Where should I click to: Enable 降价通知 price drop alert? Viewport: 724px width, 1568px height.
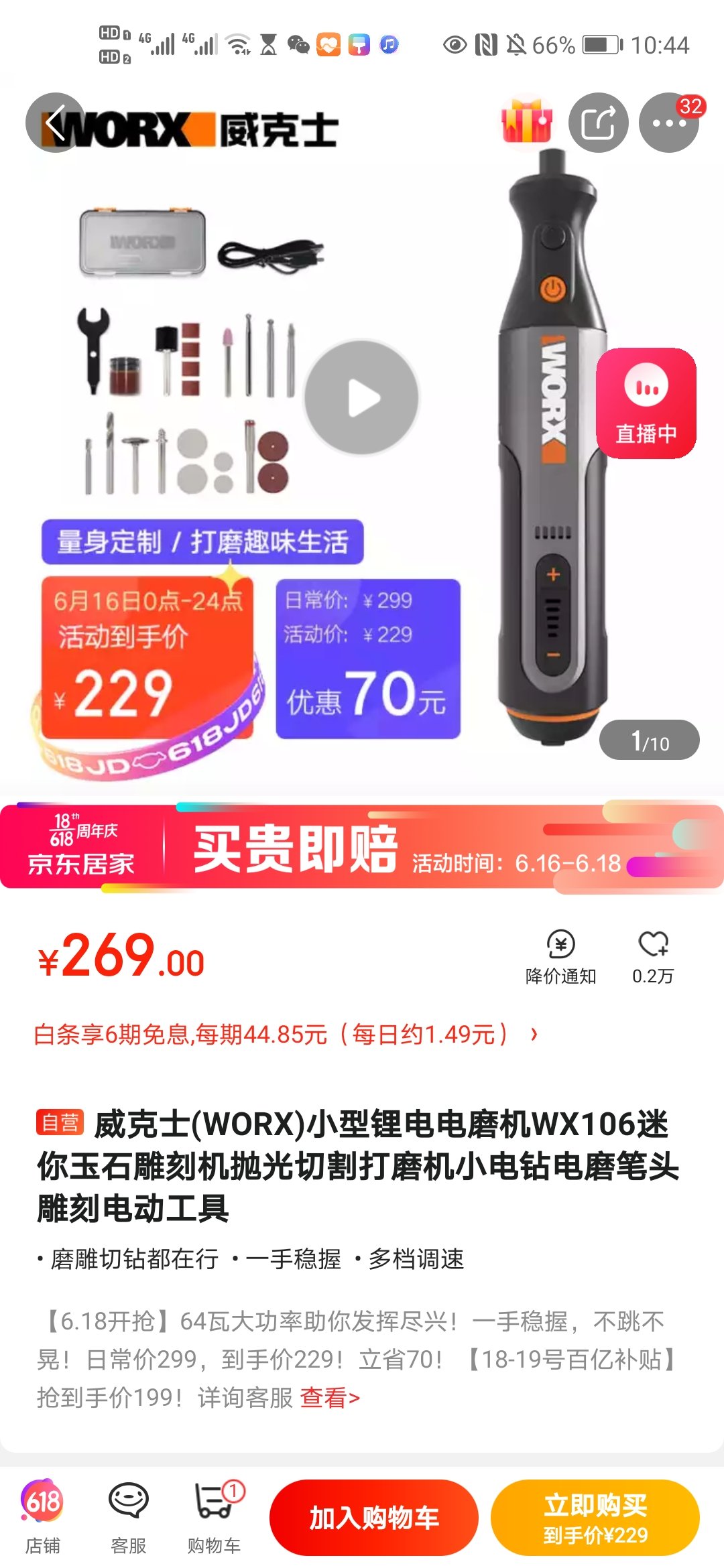[560, 956]
